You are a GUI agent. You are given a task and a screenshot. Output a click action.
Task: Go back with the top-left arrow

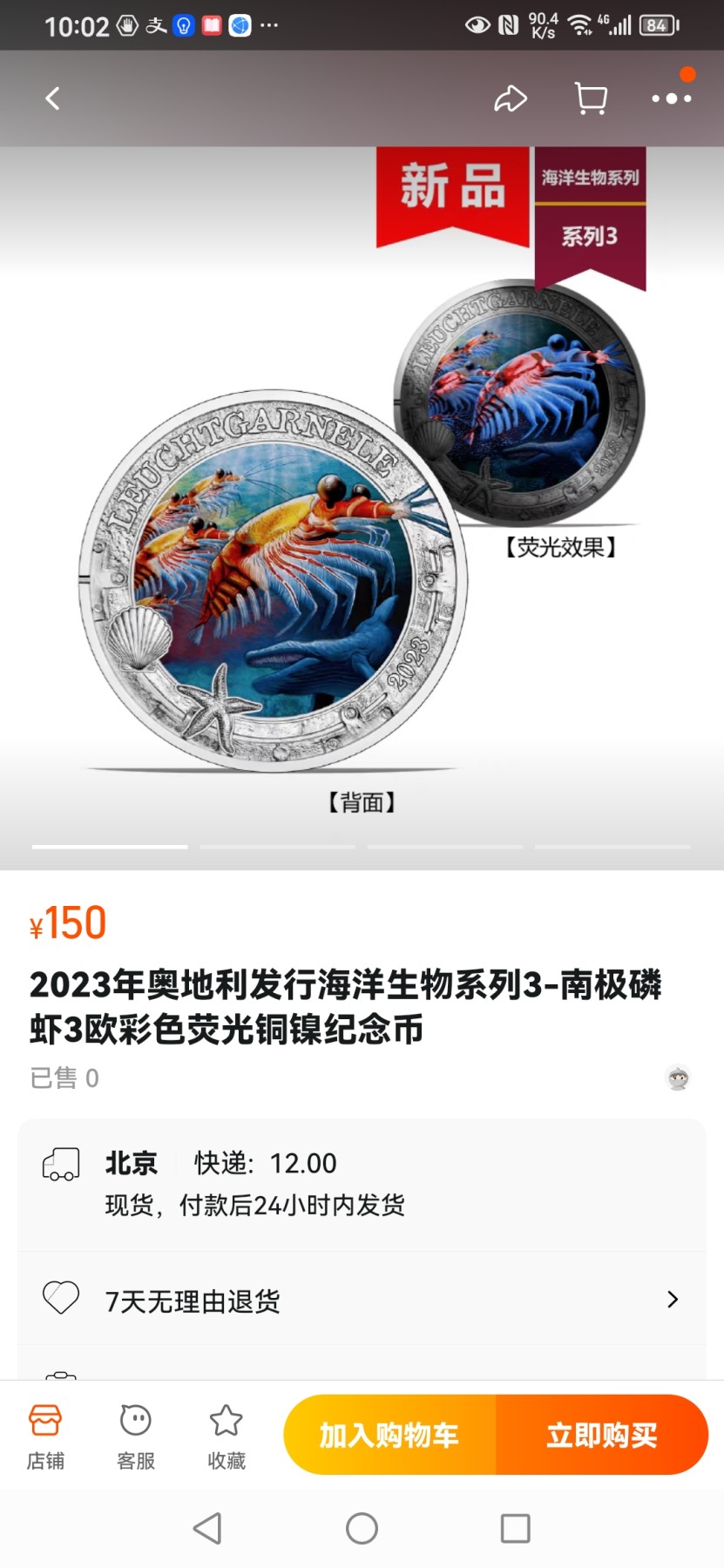(51, 98)
